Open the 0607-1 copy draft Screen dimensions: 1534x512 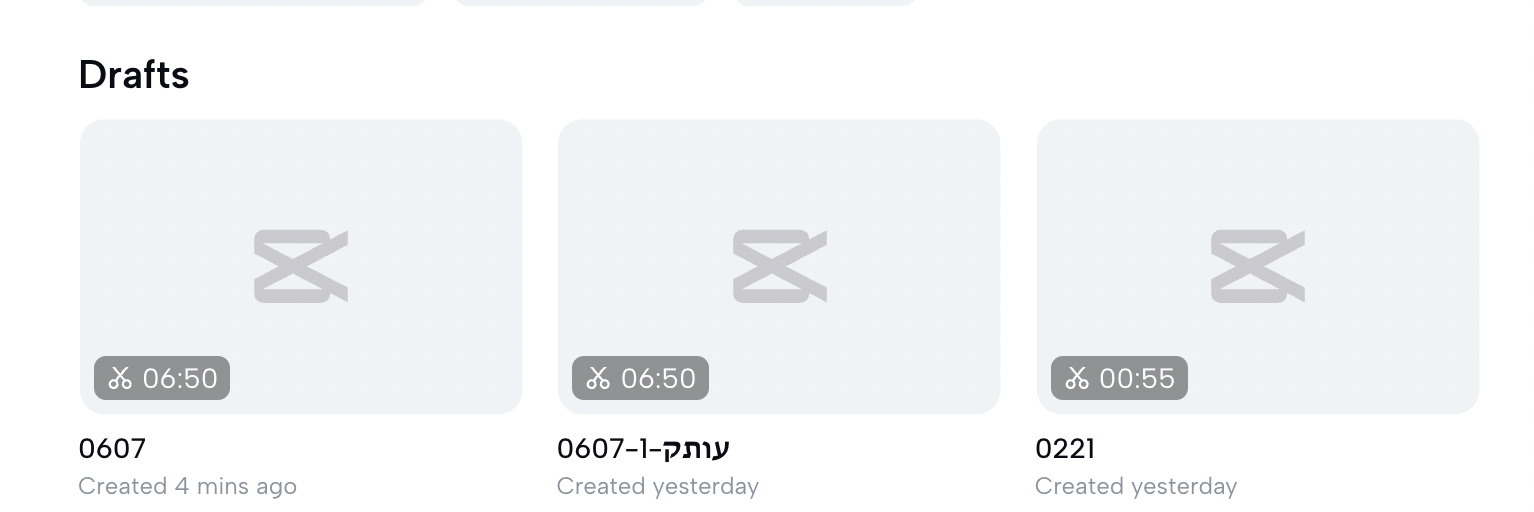tap(778, 266)
